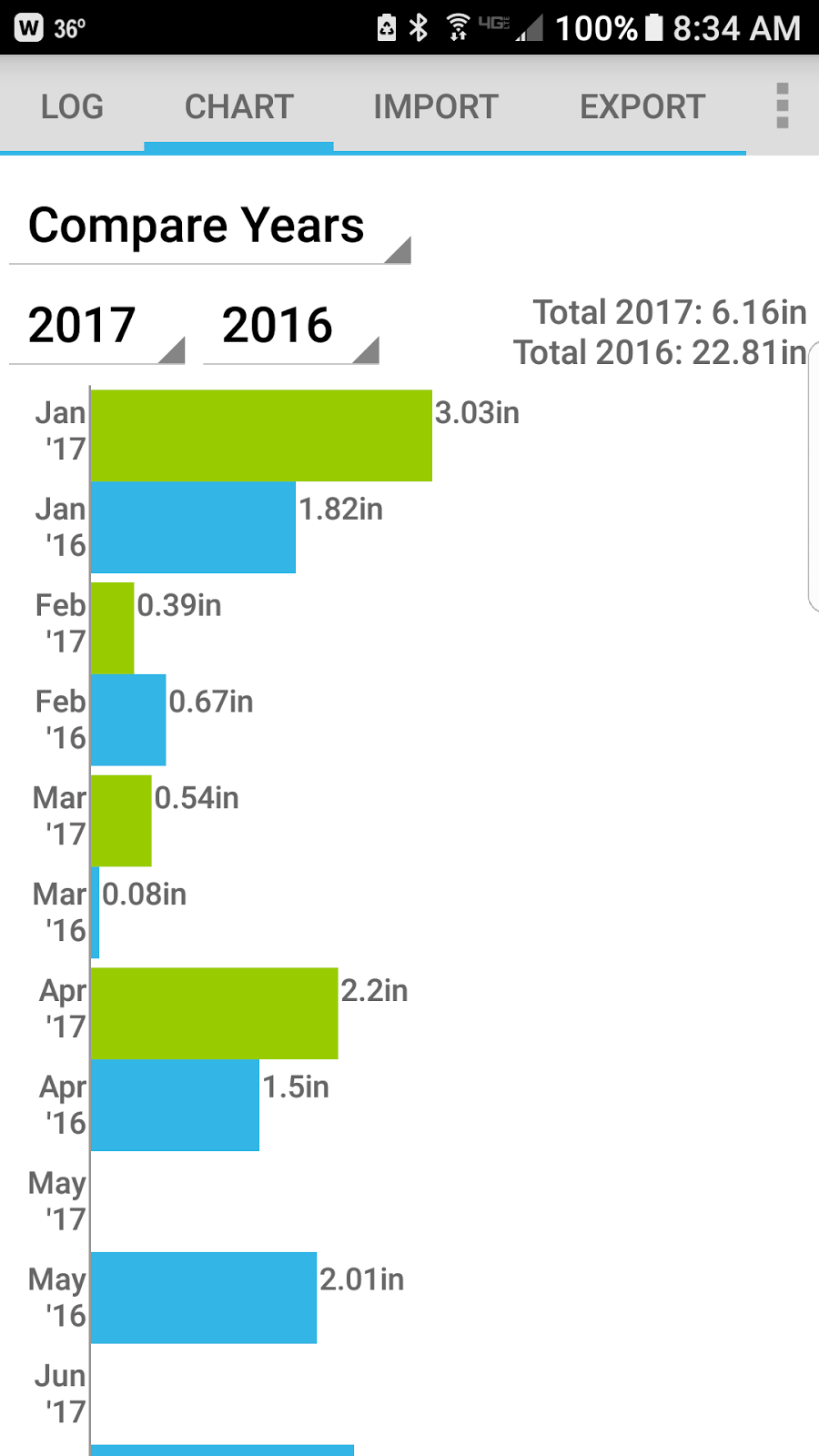
Task: Change the 2016 year dropdown
Action: [x=291, y=326]
